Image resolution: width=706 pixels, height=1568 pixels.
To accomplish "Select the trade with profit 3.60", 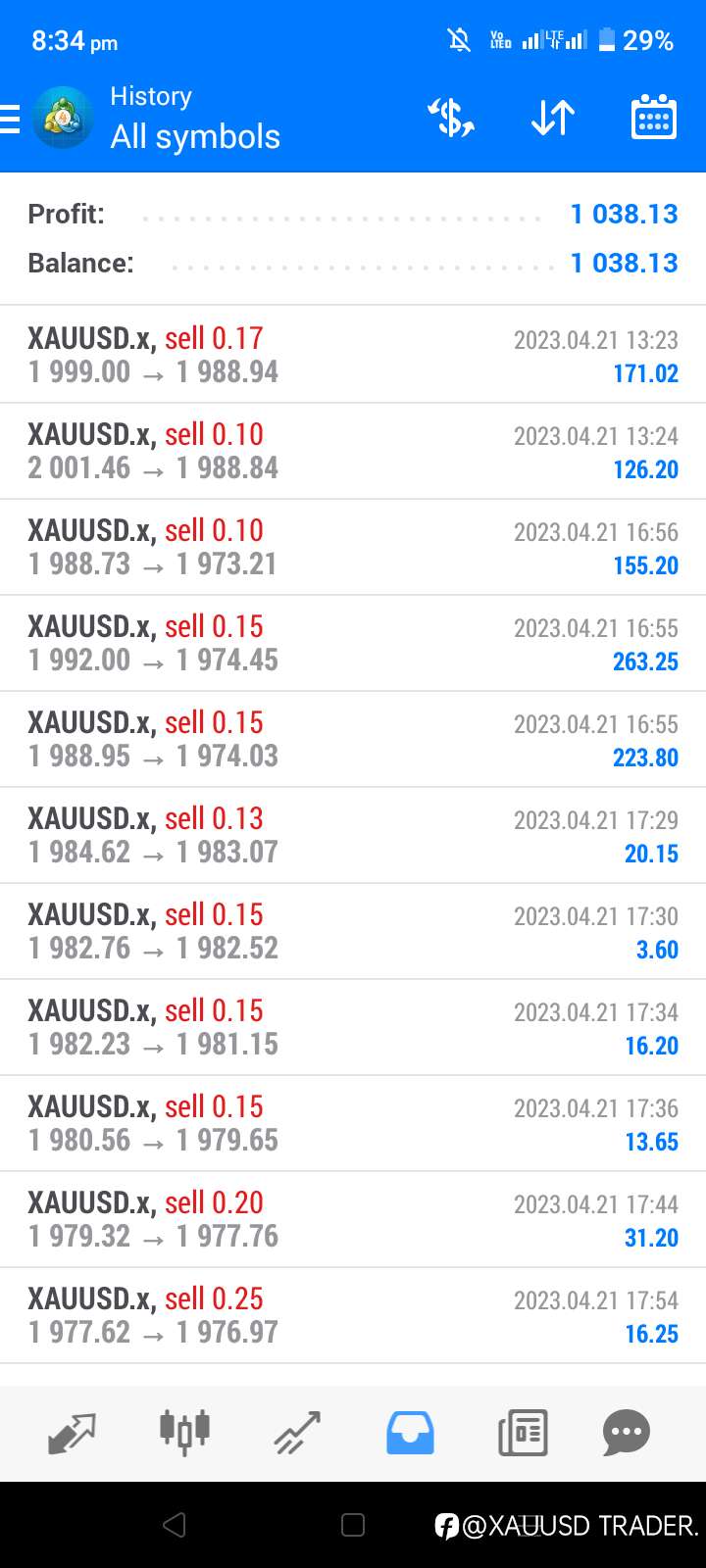I will coord(353,931).
